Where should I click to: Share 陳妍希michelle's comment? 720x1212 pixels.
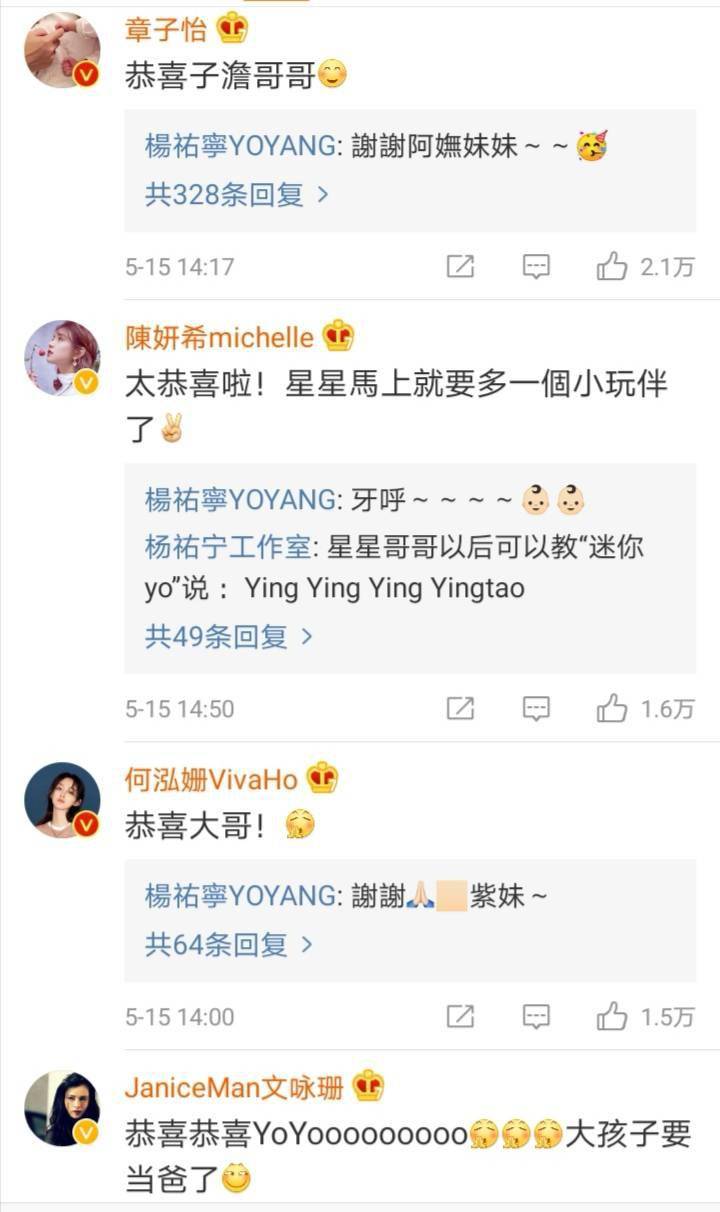tap(460, 709)
